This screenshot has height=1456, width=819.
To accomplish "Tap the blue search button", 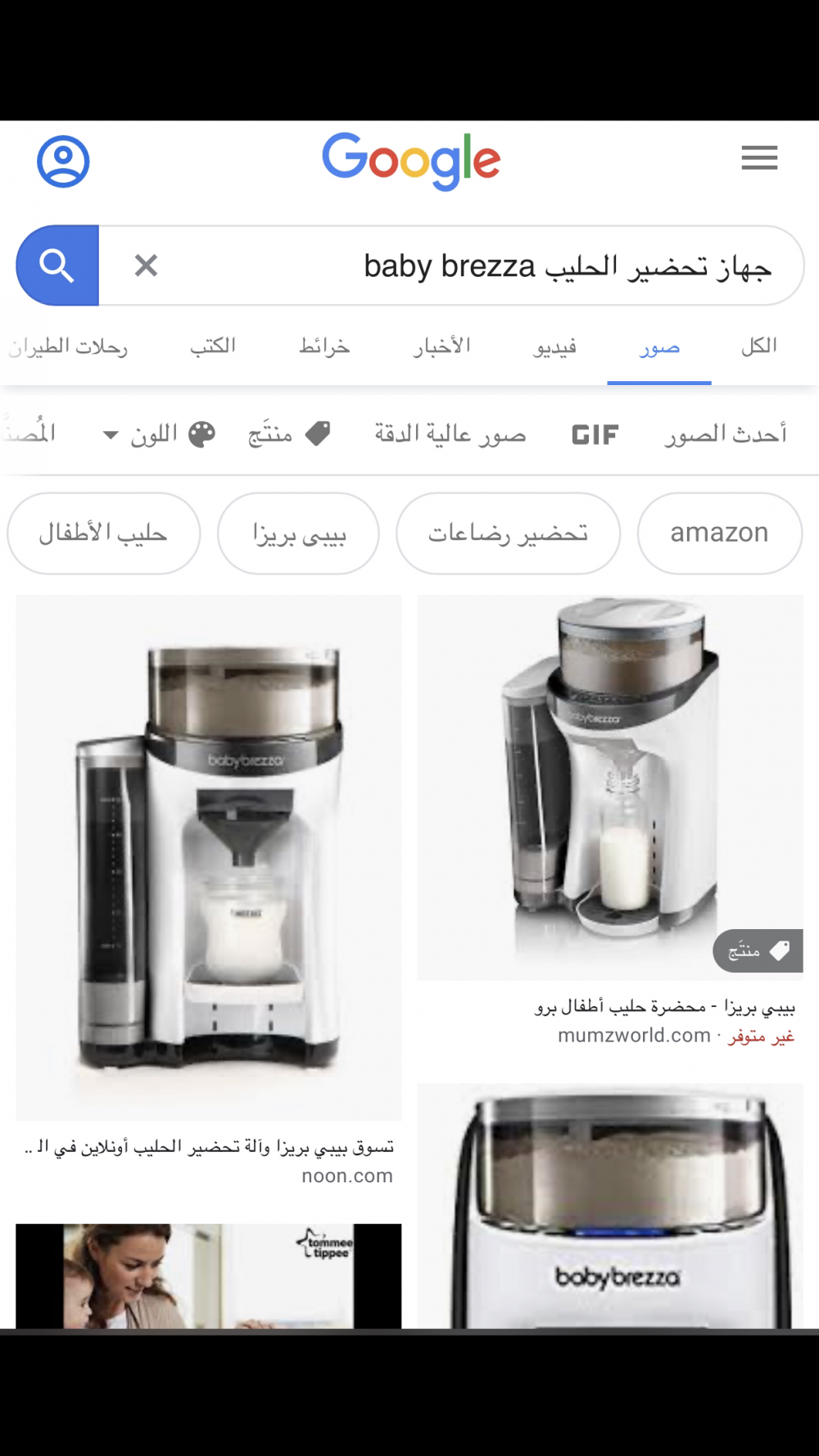I will [x=57, y=265].
